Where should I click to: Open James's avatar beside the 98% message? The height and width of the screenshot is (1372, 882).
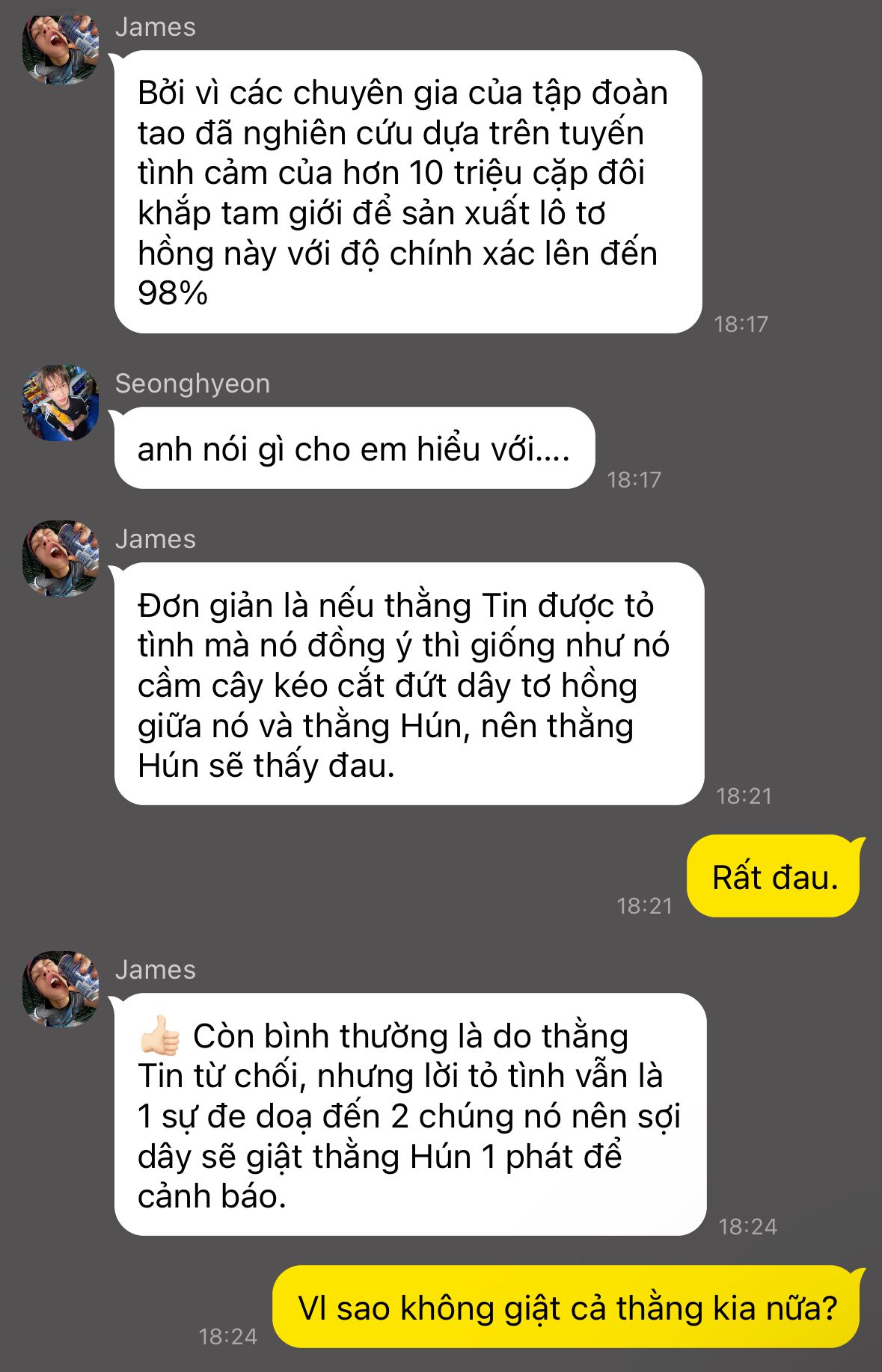(x=61, y=46)
